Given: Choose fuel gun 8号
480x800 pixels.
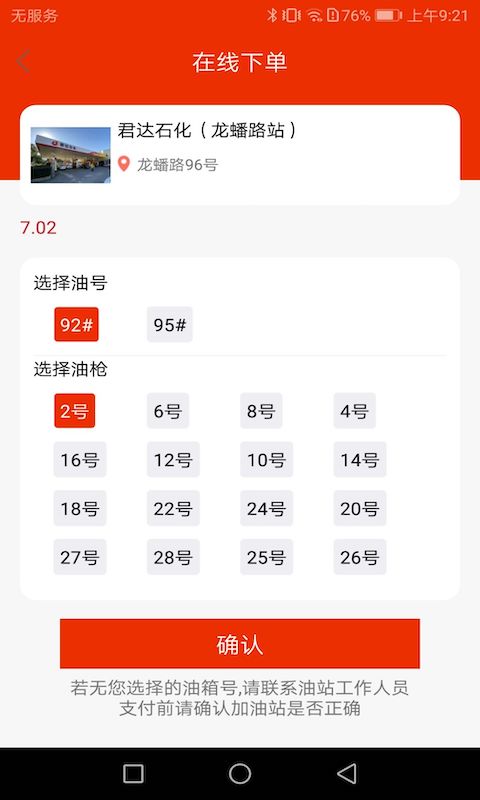Looking at the screenshot, I should (x=261, y=411).
